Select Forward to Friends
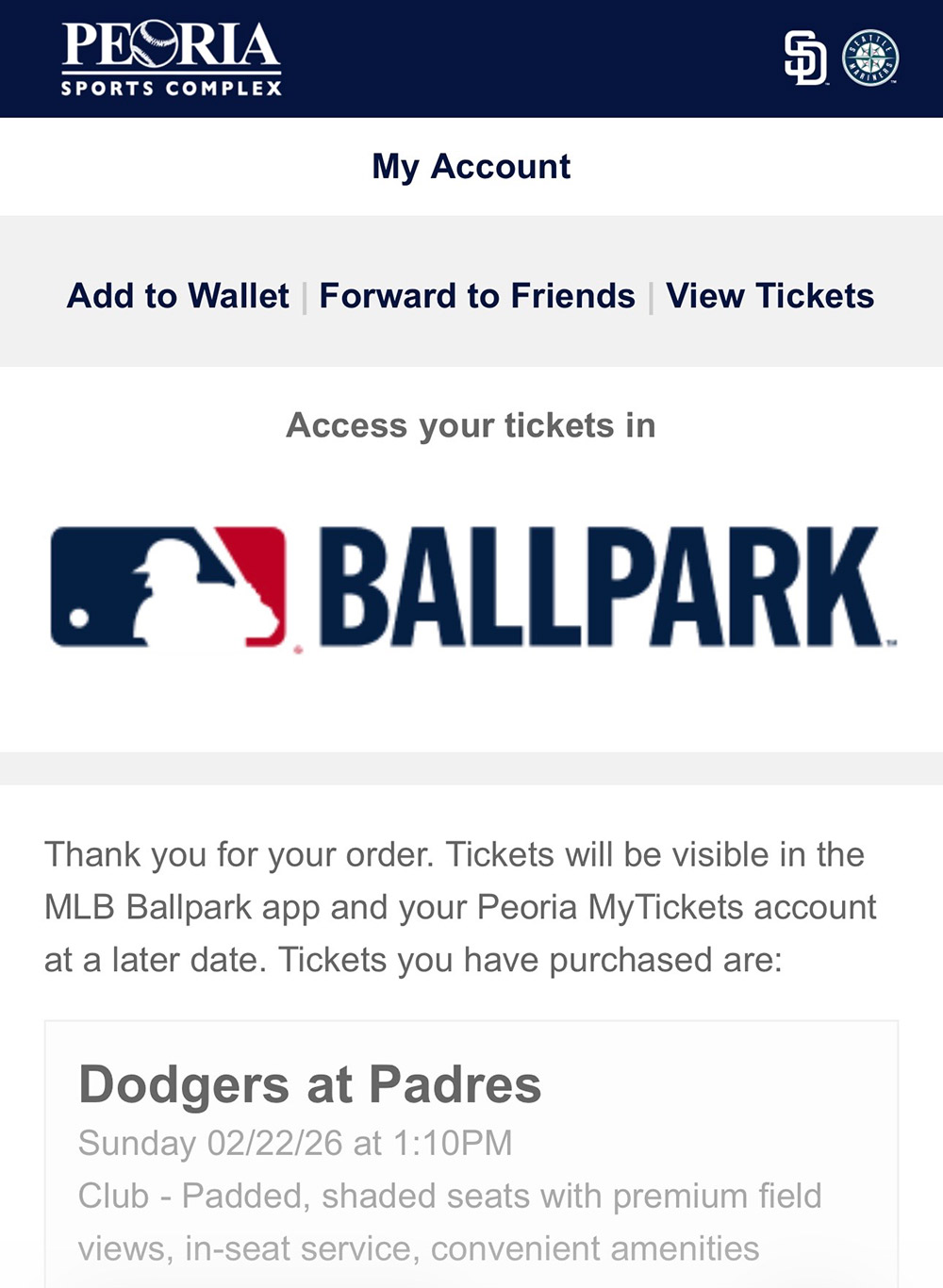943x1288 pixels. click(477, 296)
